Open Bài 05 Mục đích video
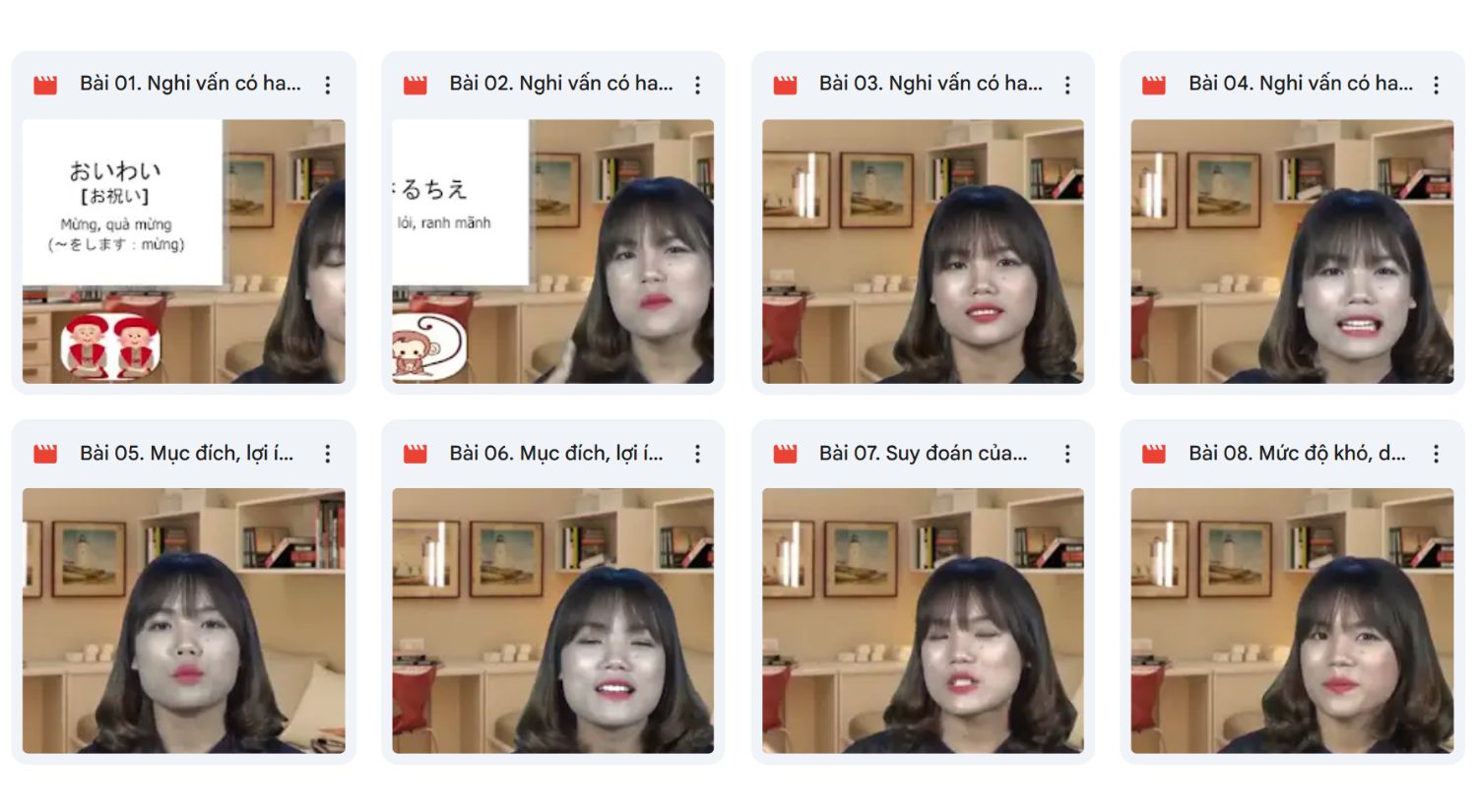1477x812 pixels. coord(184,620)
